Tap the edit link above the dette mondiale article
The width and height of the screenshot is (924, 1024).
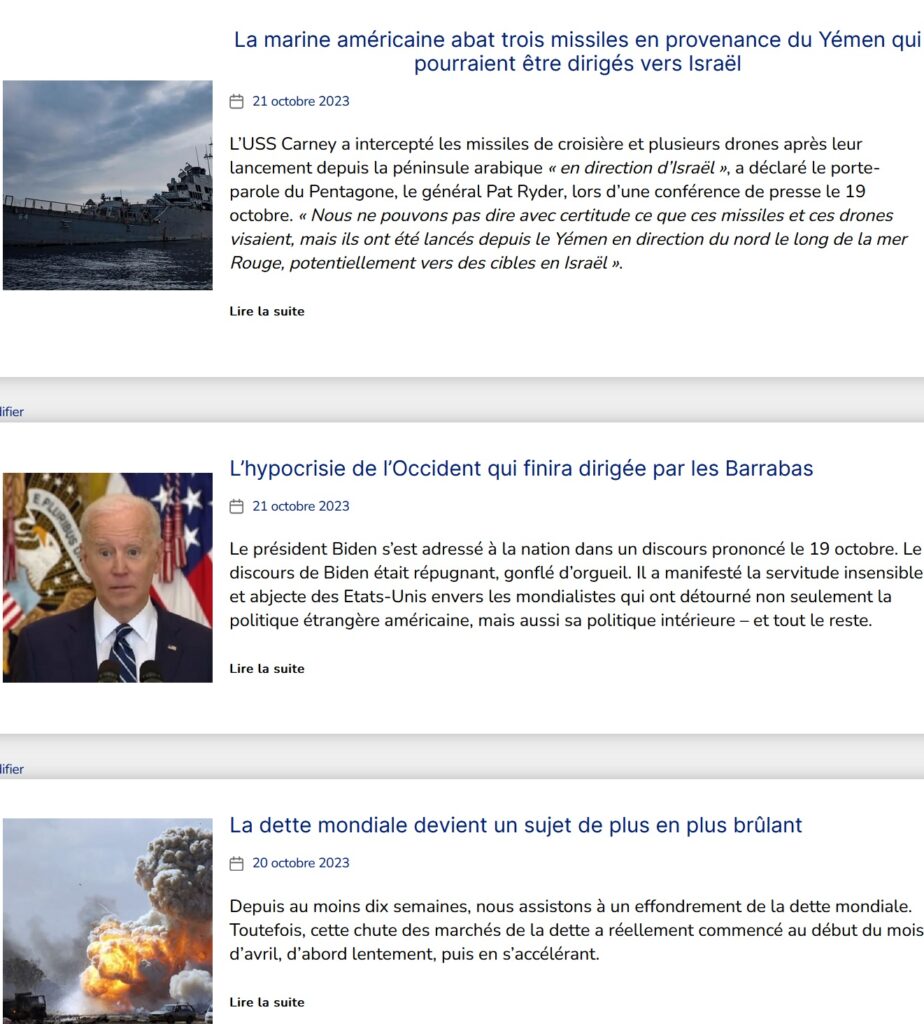(x=11, y=769)
